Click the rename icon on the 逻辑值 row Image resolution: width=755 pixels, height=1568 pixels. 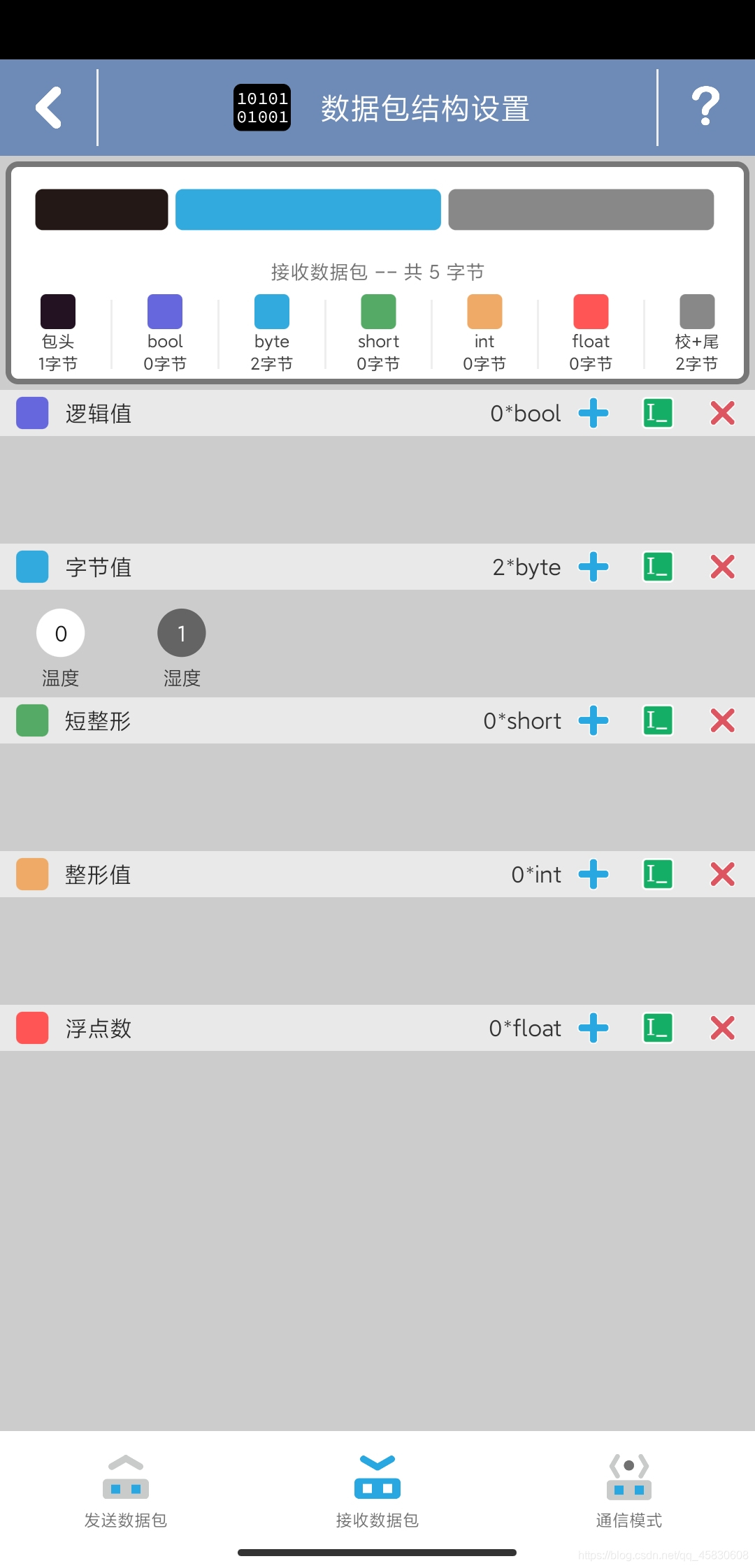[657, 413]
